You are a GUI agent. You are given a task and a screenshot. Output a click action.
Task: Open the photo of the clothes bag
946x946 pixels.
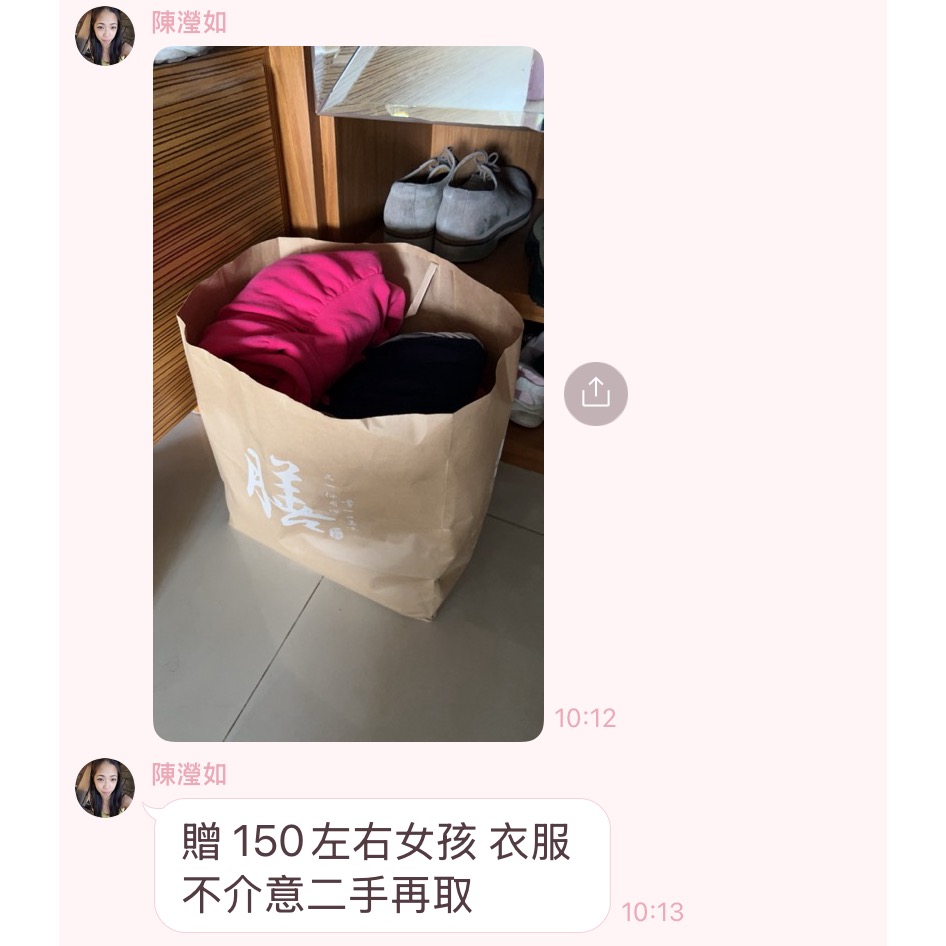348,393
